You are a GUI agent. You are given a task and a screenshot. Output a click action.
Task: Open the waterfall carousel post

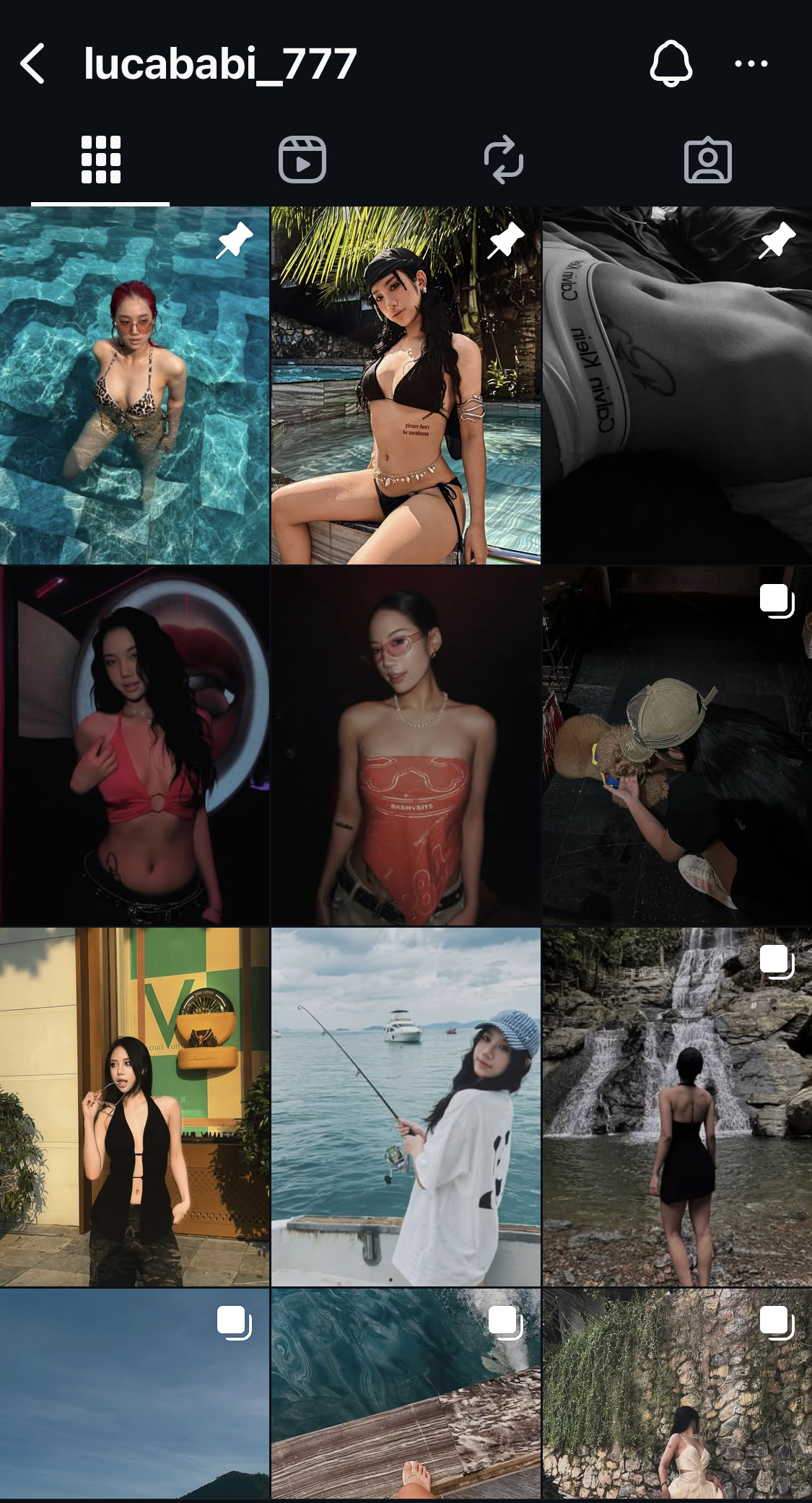click(677, 1107)
